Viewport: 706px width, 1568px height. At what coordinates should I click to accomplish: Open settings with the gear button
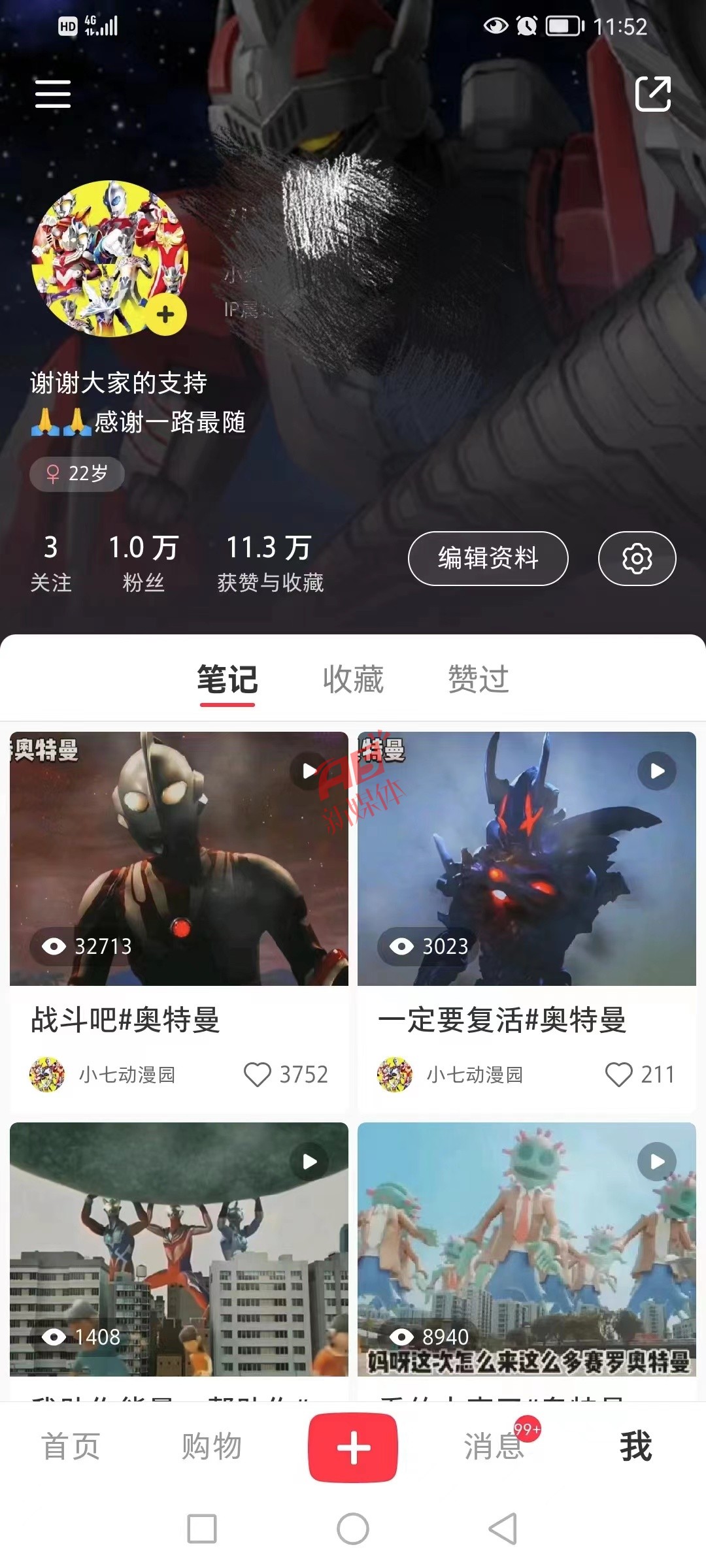click(637, 559)
